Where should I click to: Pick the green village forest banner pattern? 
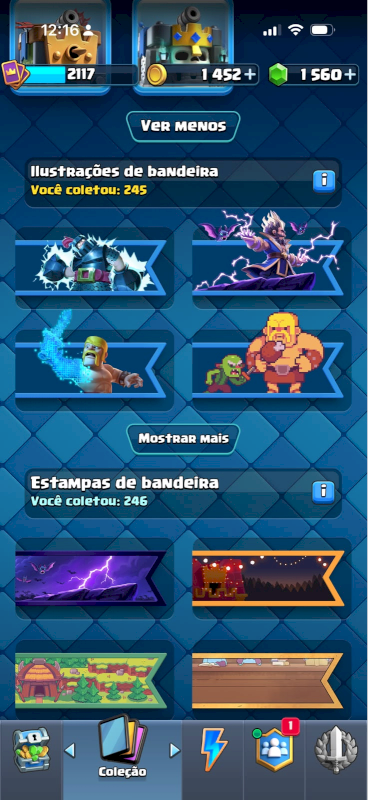[x=94, y=681]
